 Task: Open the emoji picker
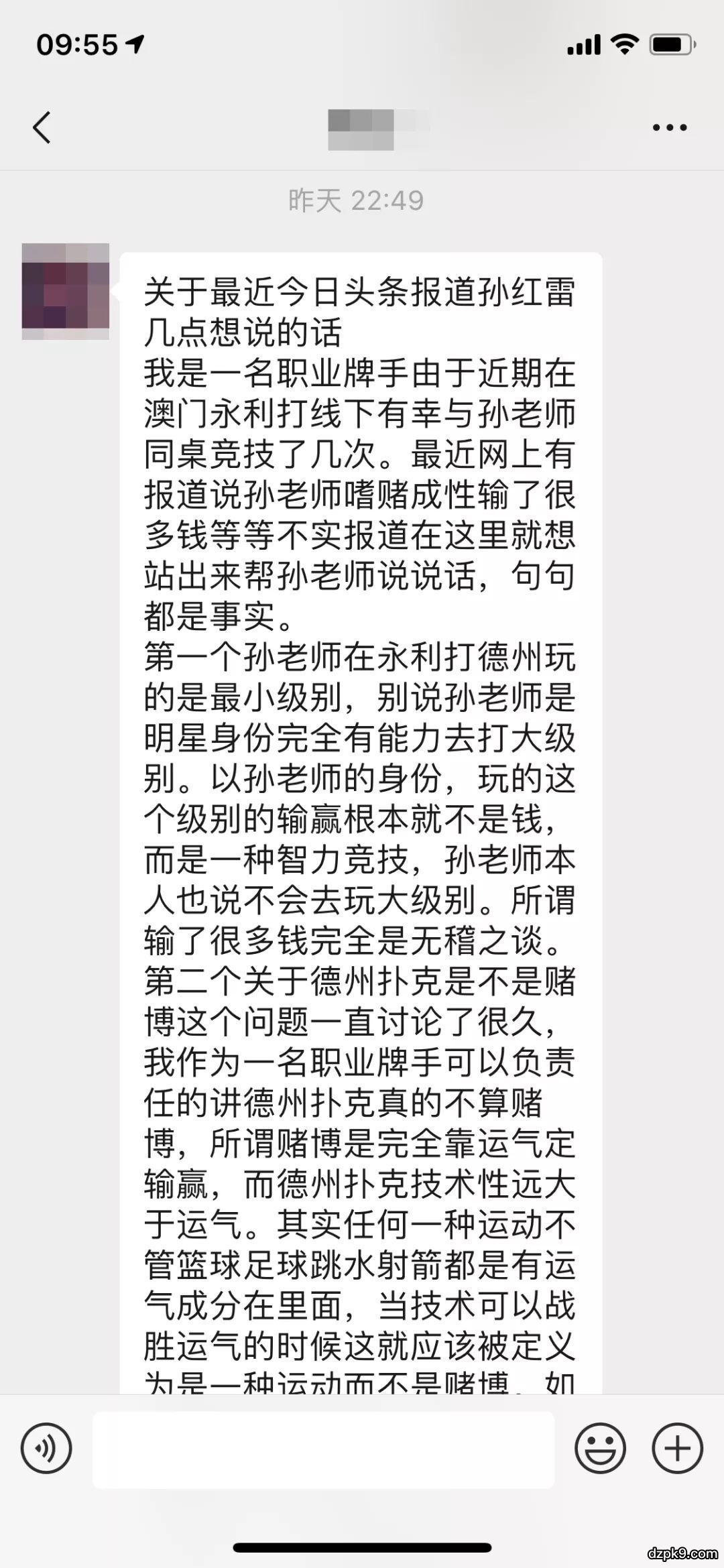(600, 1449)
